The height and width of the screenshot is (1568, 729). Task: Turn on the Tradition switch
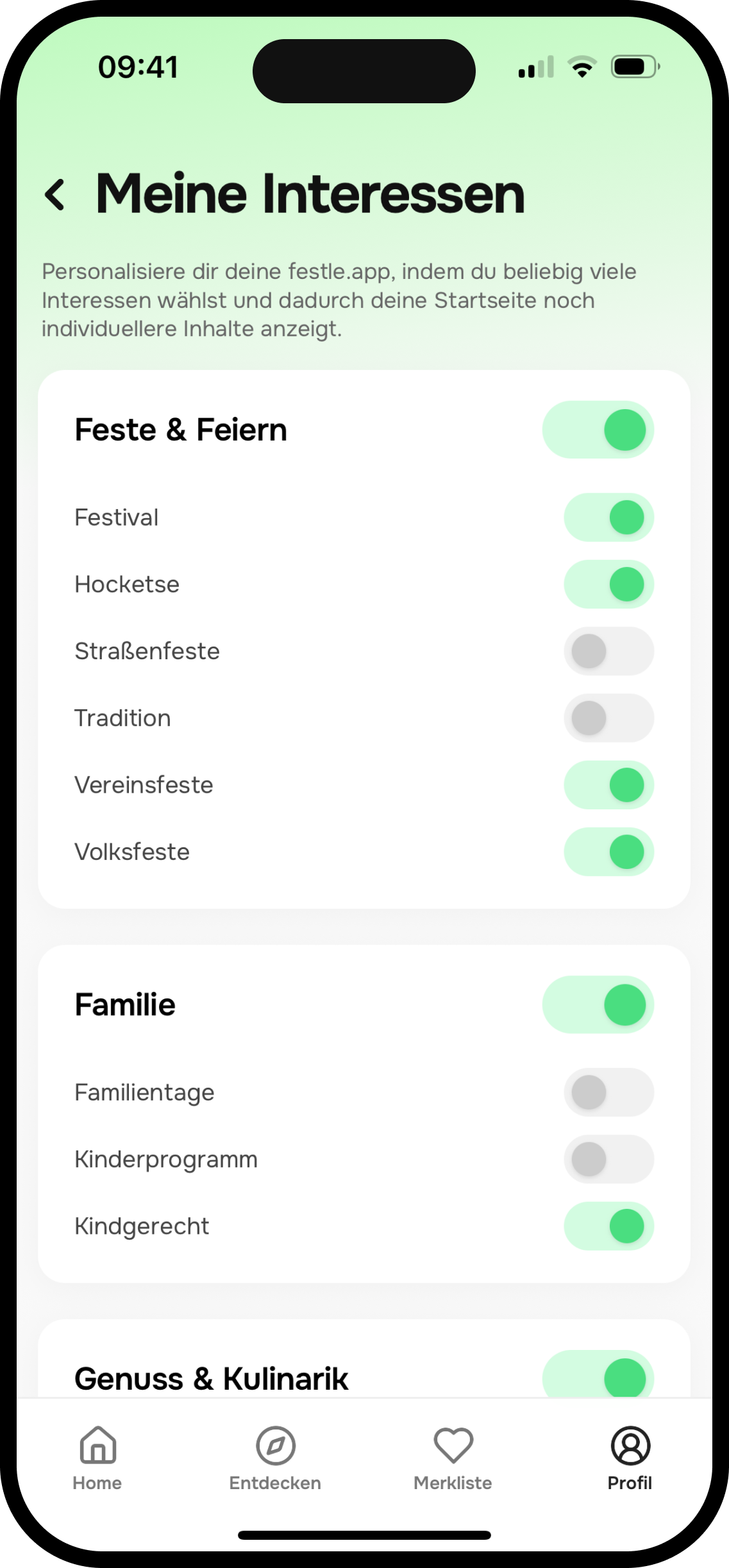point(608,718)
